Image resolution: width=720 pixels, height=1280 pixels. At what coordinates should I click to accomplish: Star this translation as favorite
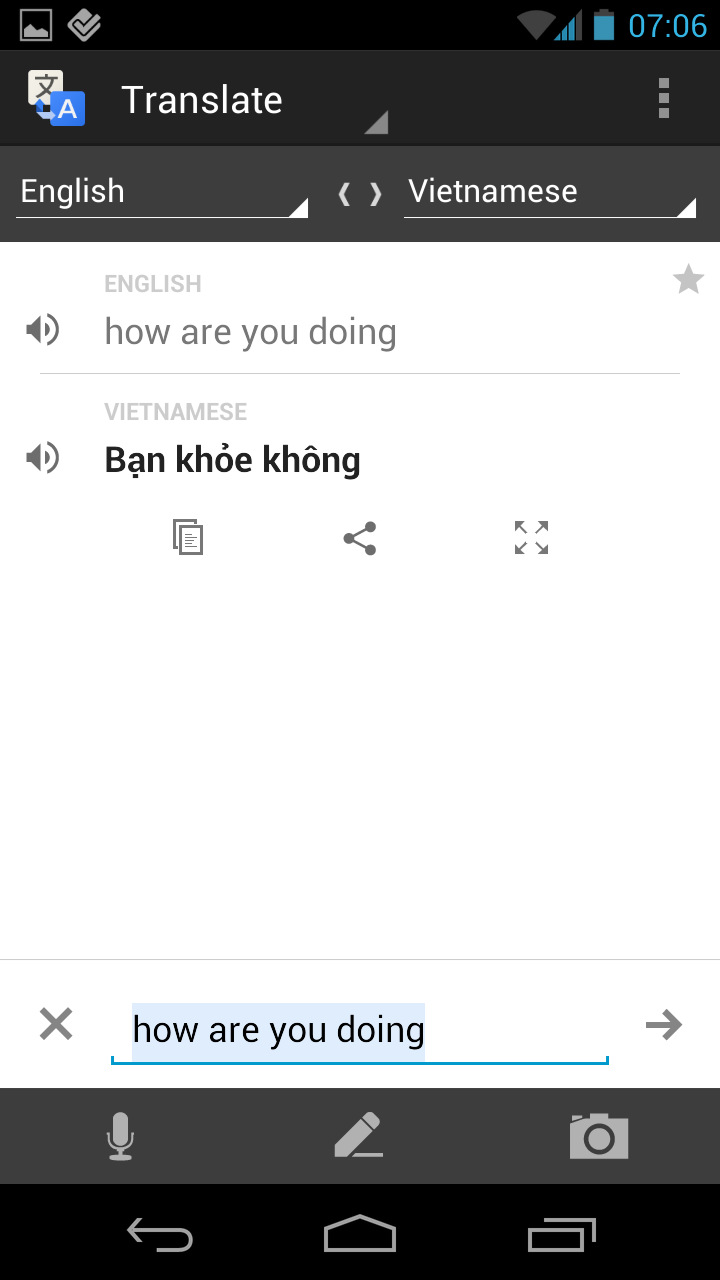[x=688, y=280]
